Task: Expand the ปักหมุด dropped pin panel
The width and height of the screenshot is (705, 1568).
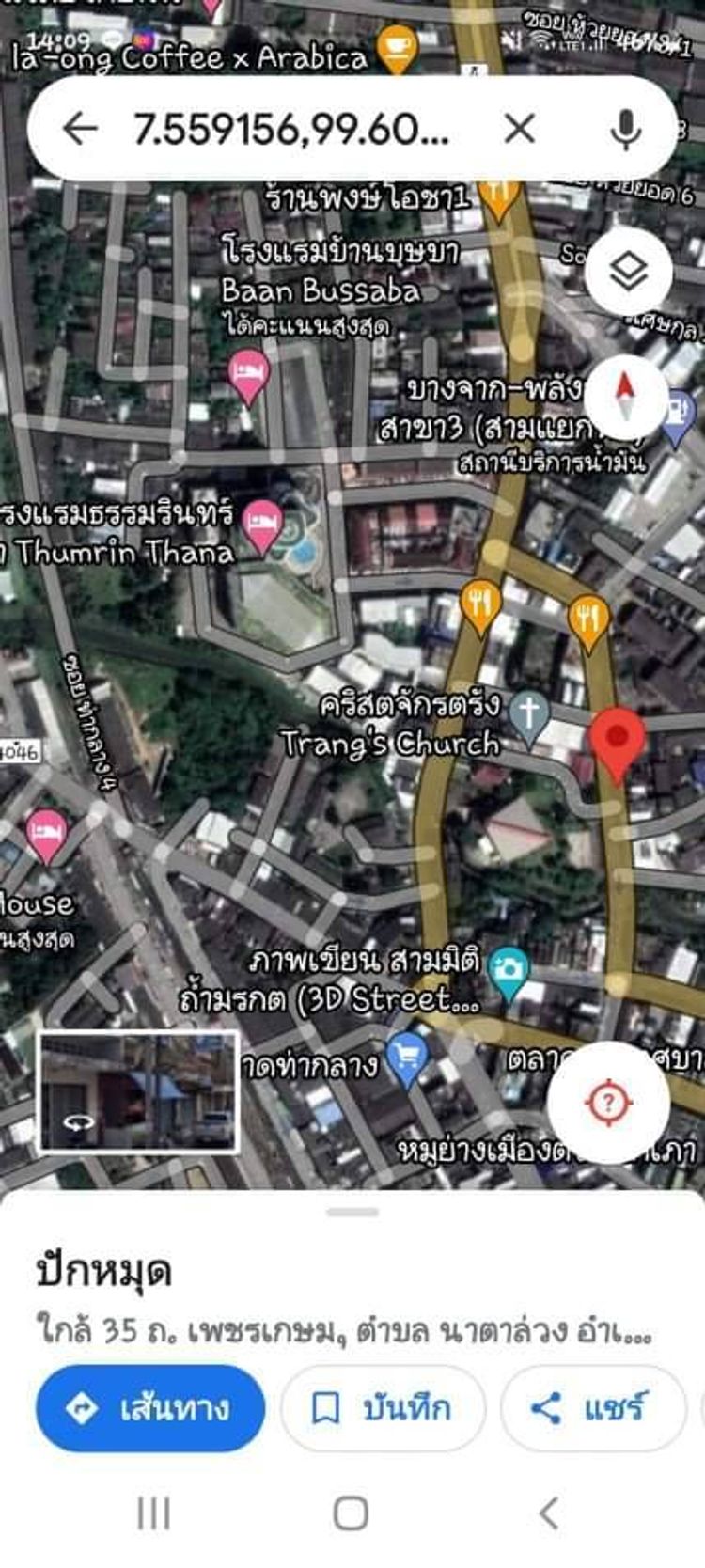Action: pos(352,1213)
